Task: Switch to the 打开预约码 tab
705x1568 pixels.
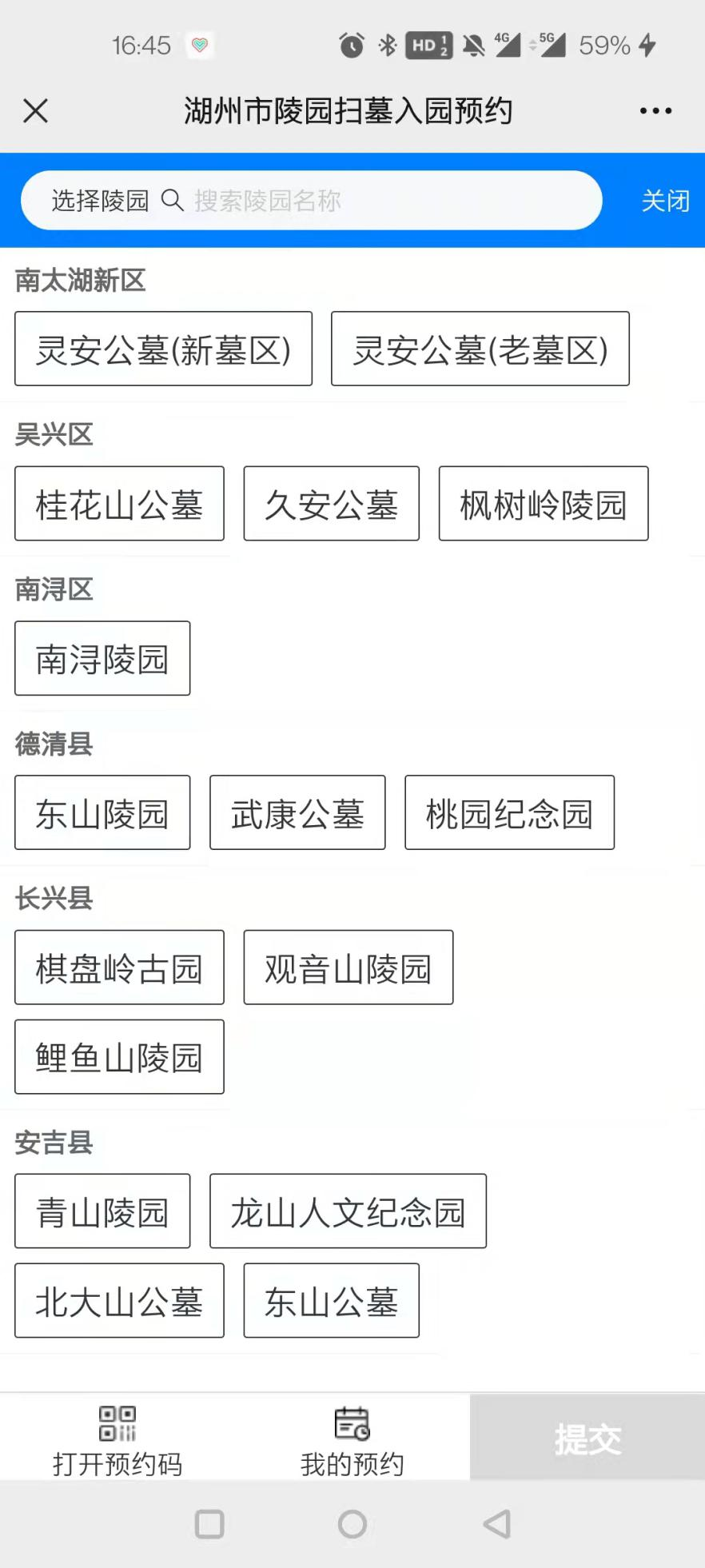Action: [117, 1438]
